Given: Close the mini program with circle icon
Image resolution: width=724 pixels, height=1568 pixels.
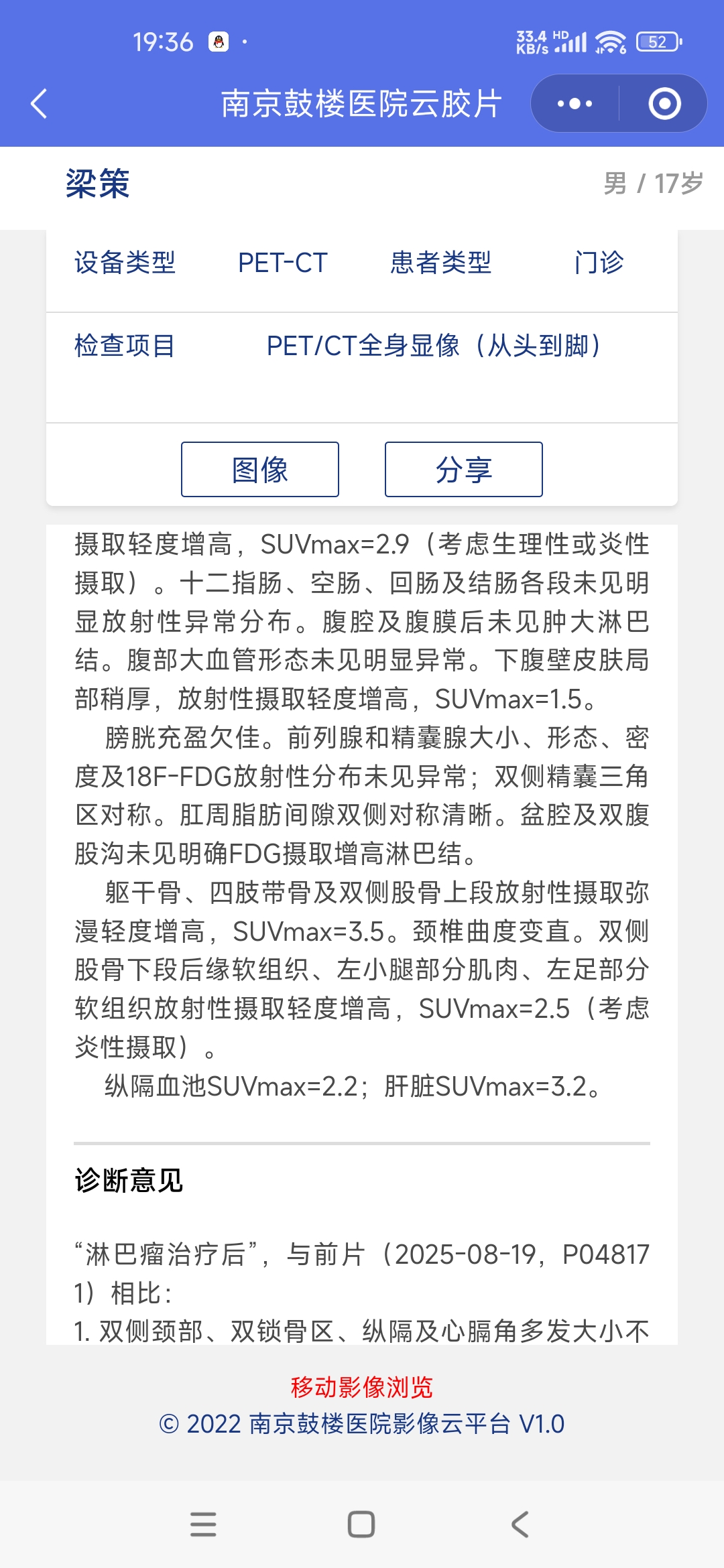Looking at the screenshot, I should [664, 104].
